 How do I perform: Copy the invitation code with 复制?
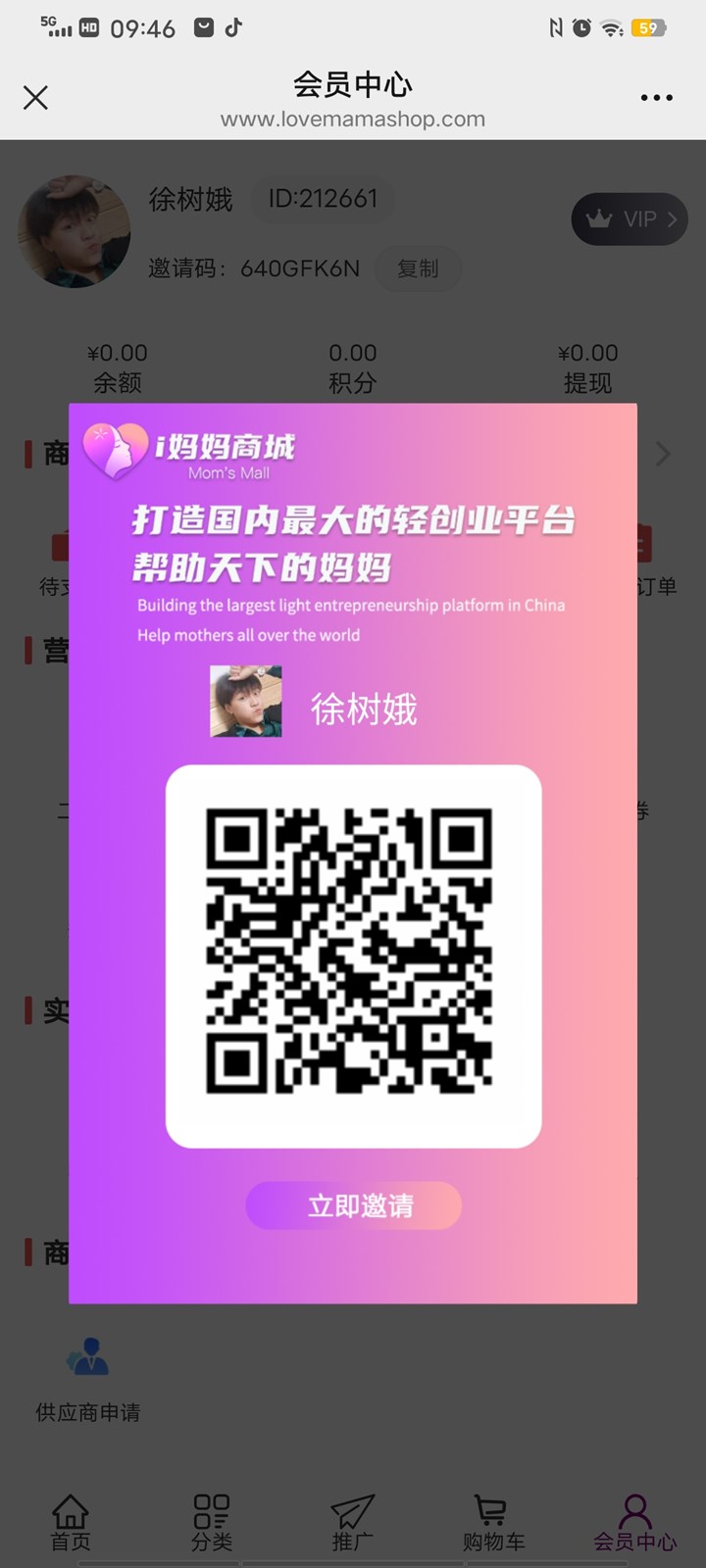coord(418,269)
